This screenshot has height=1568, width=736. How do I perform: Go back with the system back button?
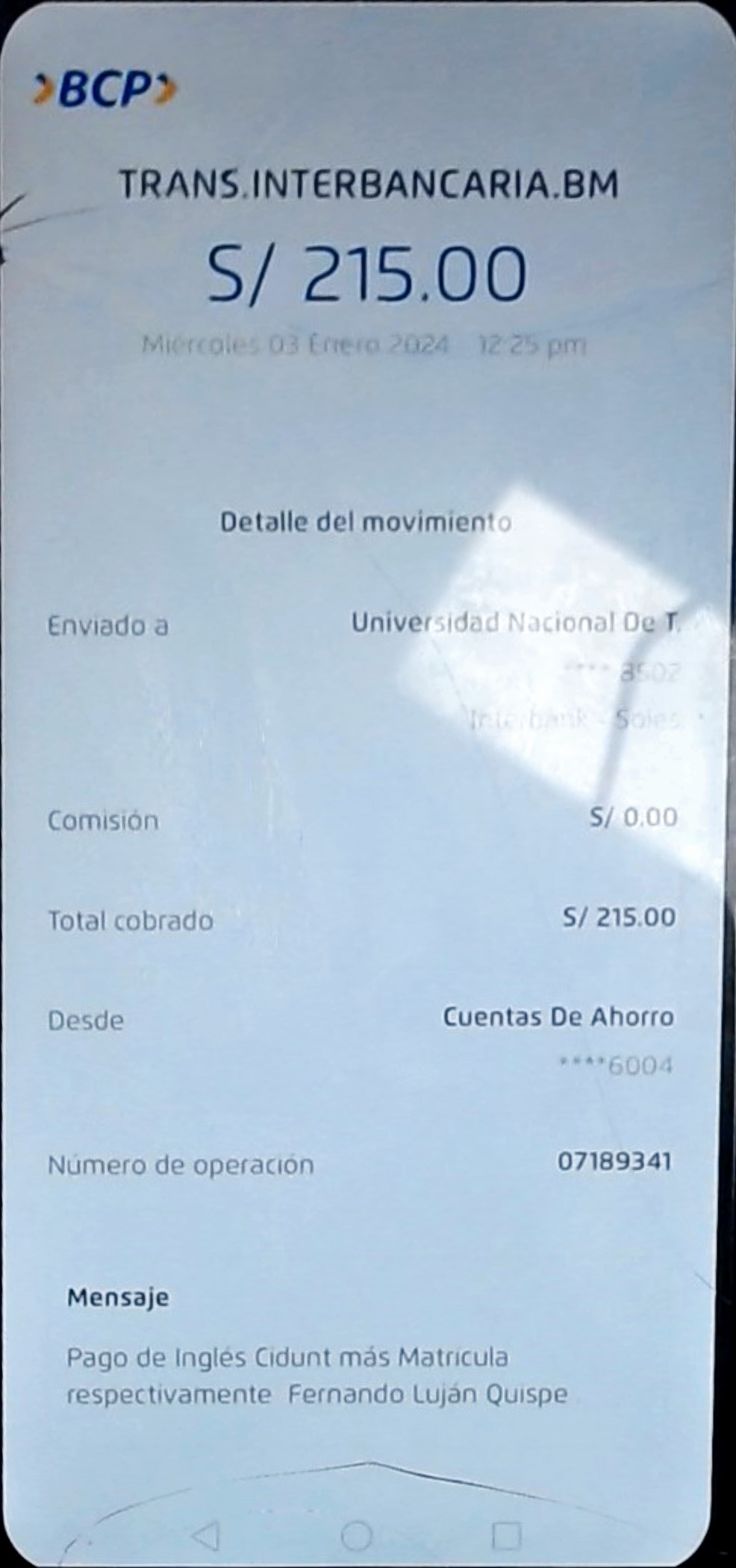click(x=205, y=1536)
